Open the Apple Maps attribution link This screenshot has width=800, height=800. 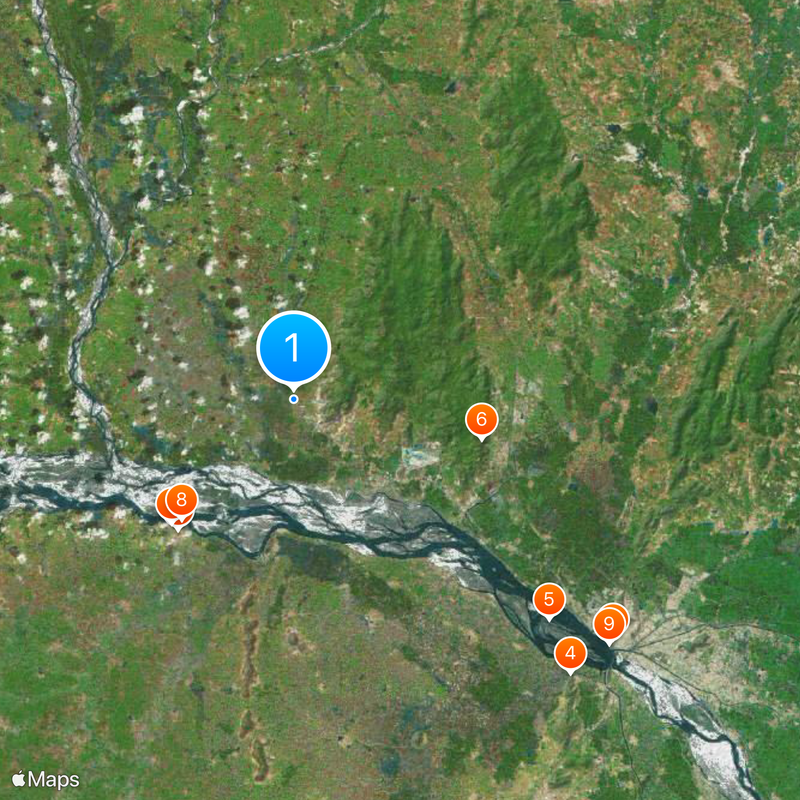pyautogui.click(x=46, y=780)
